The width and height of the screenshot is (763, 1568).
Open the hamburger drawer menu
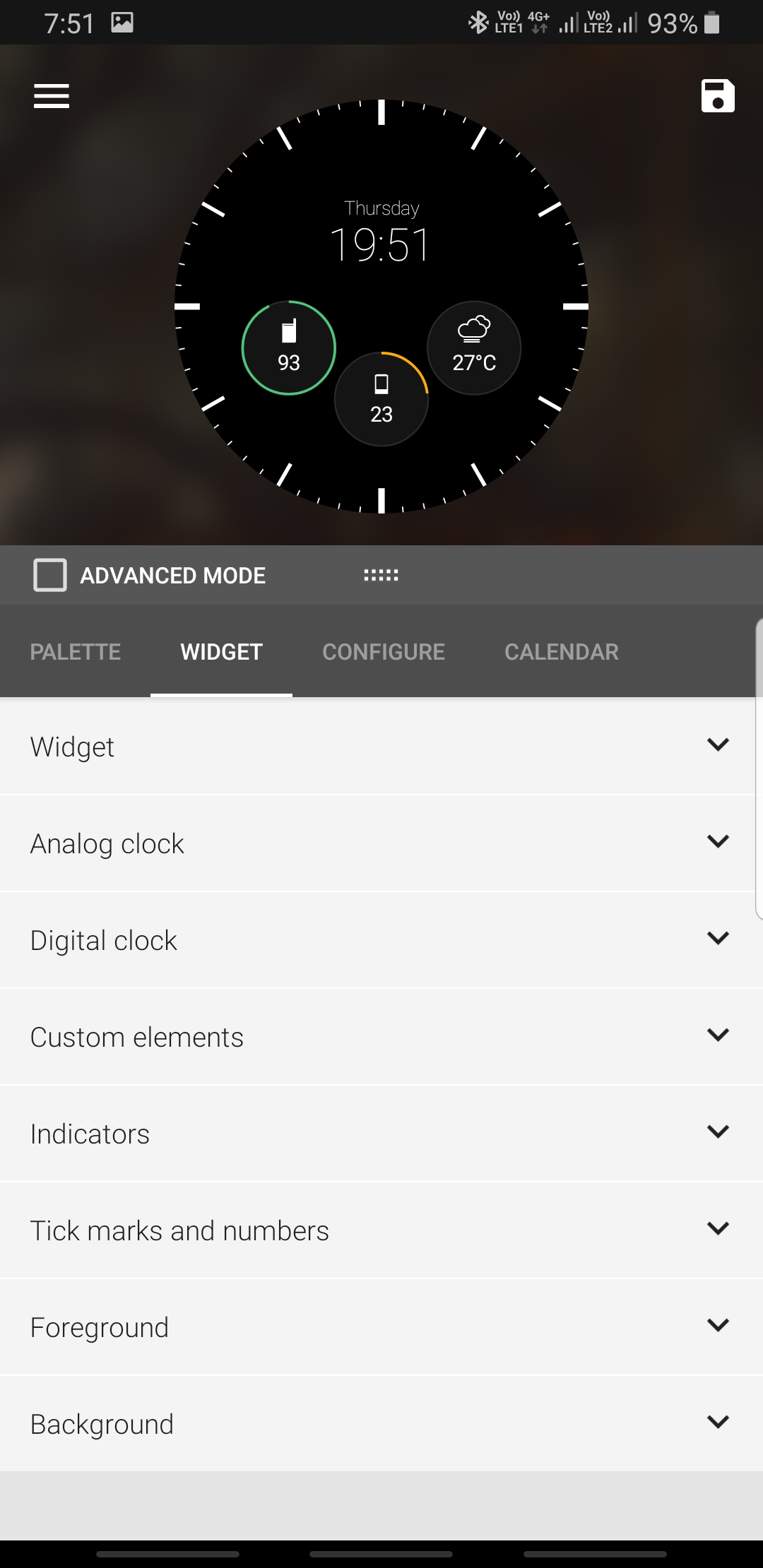pos(52,96)
